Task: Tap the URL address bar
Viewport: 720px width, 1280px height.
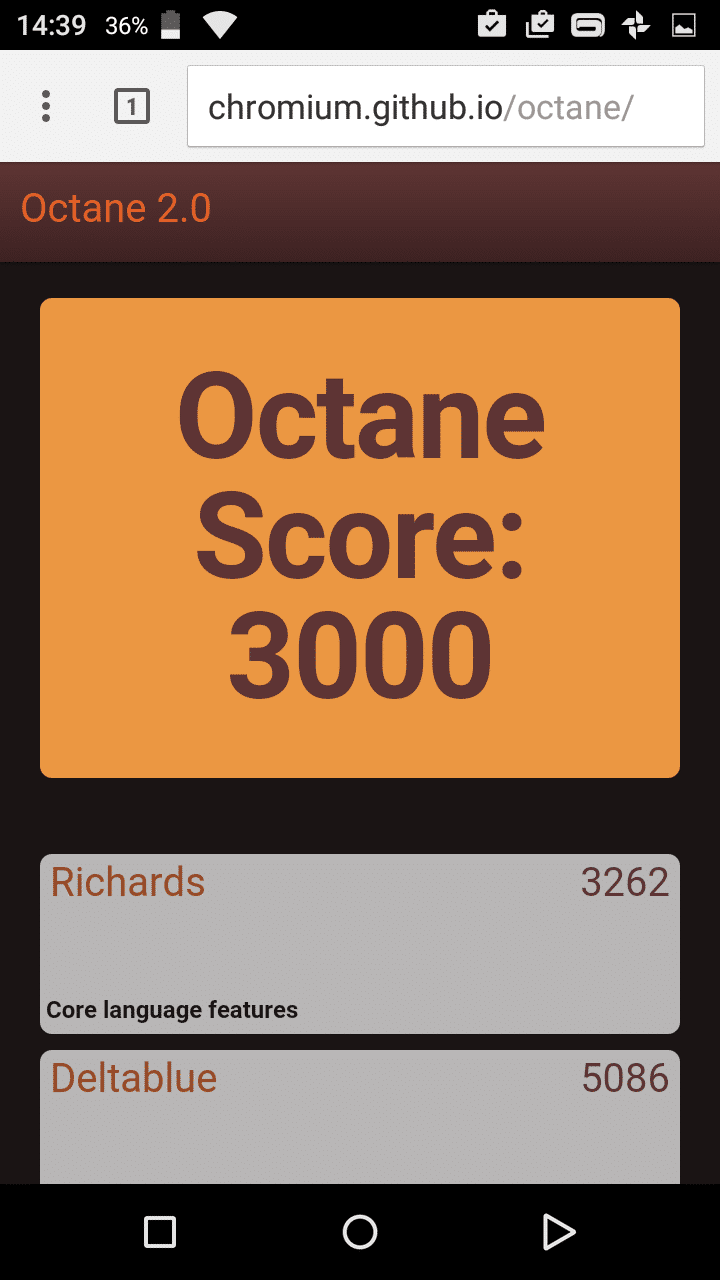Action: [x=445, y=106]
